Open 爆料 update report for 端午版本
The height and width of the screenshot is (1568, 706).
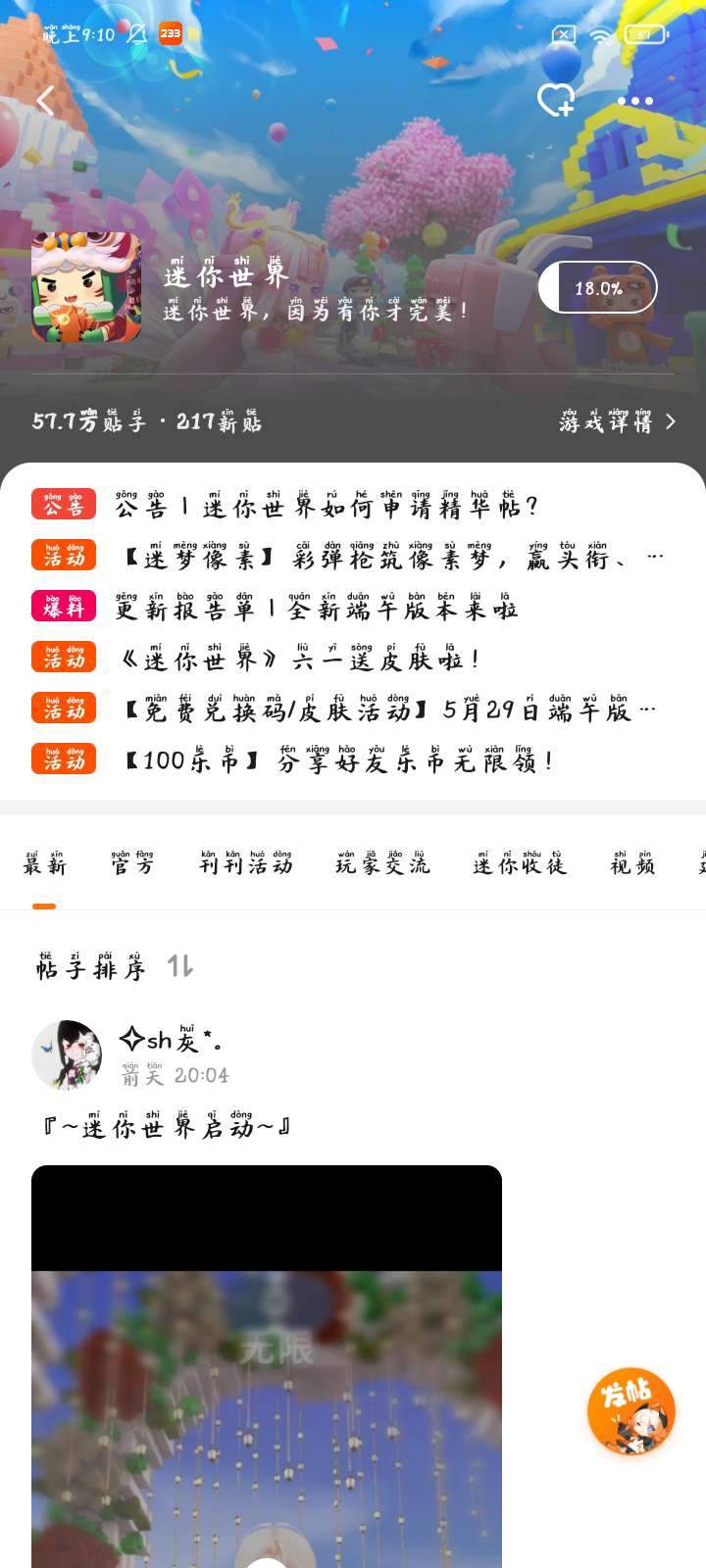(x=275, y=607)
